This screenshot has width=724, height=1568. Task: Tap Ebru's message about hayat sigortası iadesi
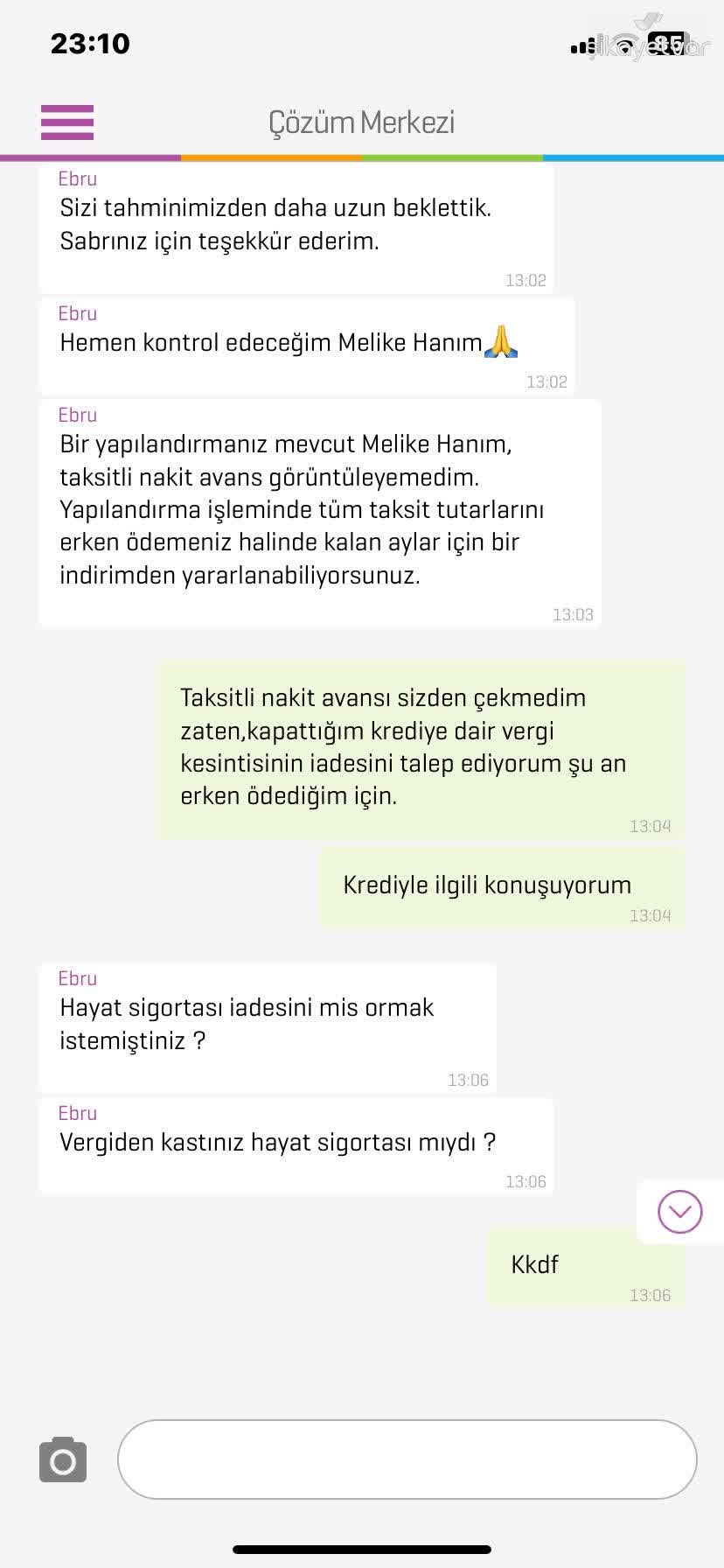pos(247,1024)
